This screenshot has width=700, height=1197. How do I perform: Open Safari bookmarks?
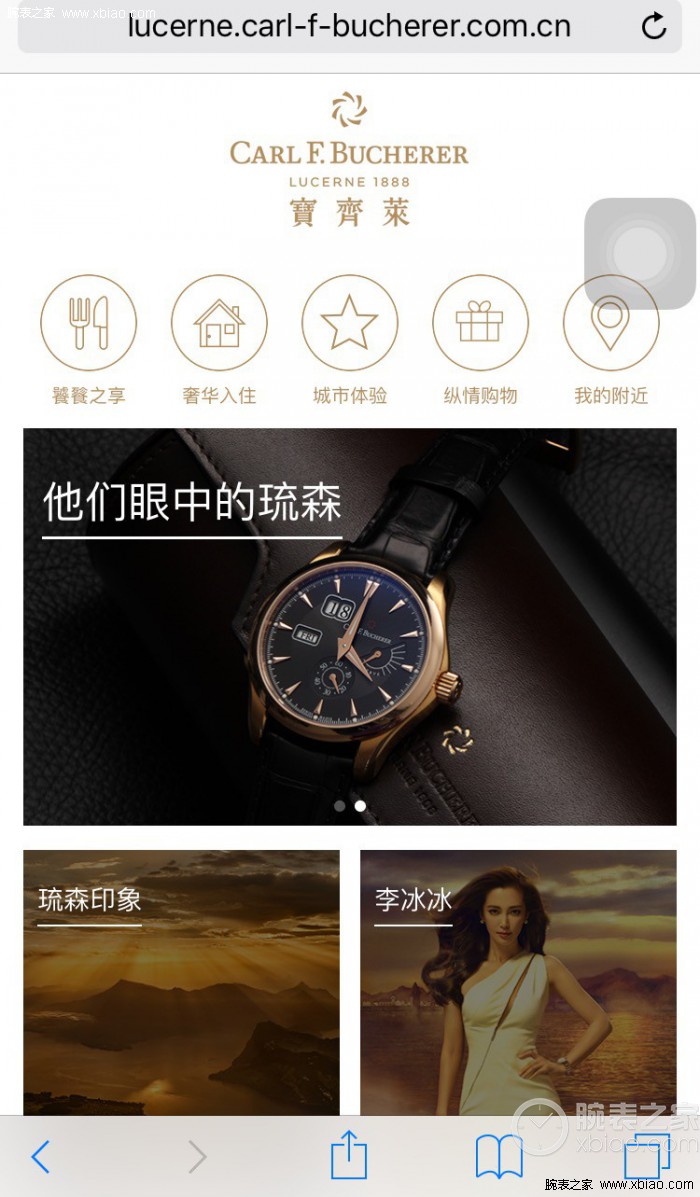[x=499, y=1157]
